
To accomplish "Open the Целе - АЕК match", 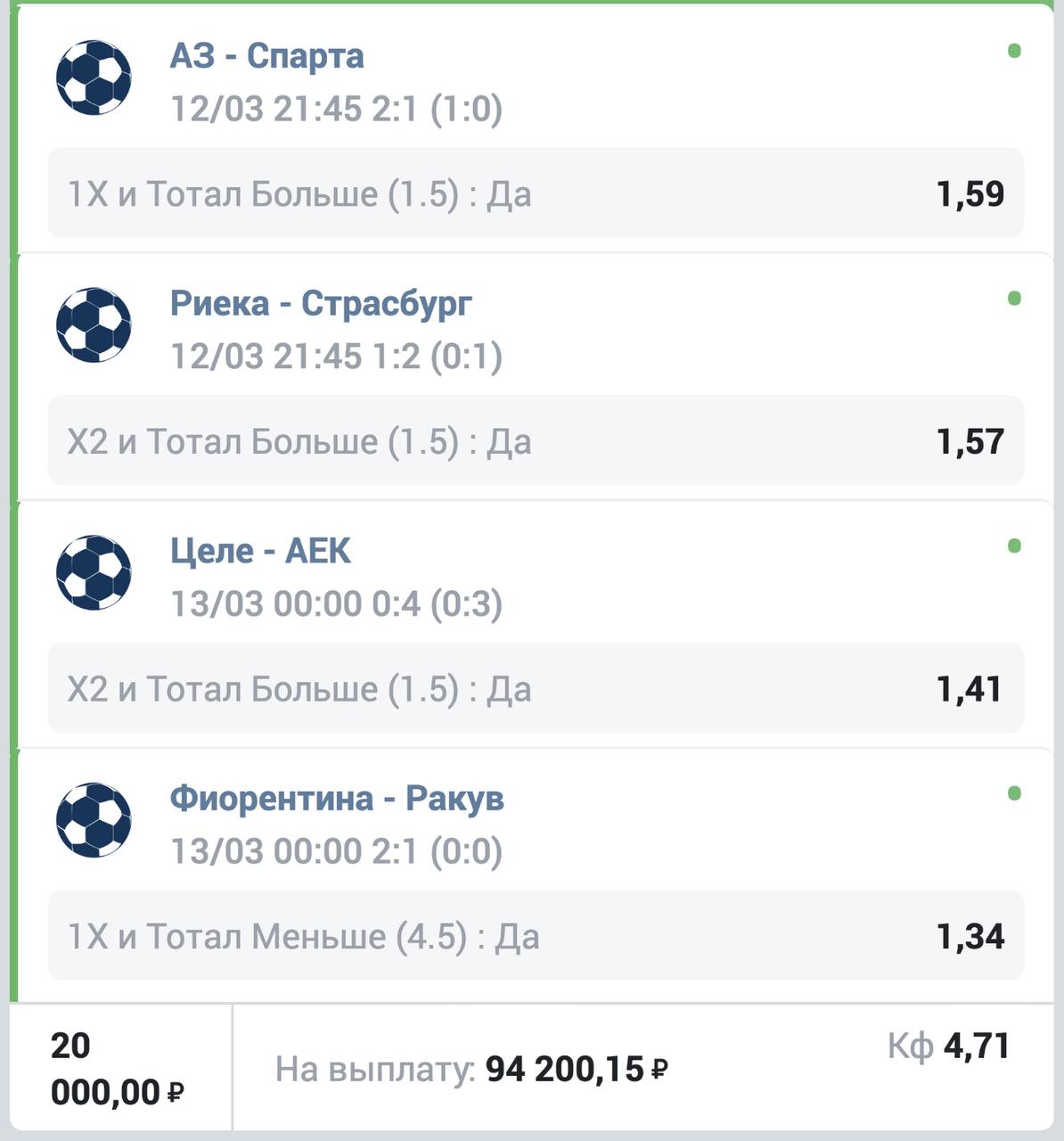I will click(260, 551).
